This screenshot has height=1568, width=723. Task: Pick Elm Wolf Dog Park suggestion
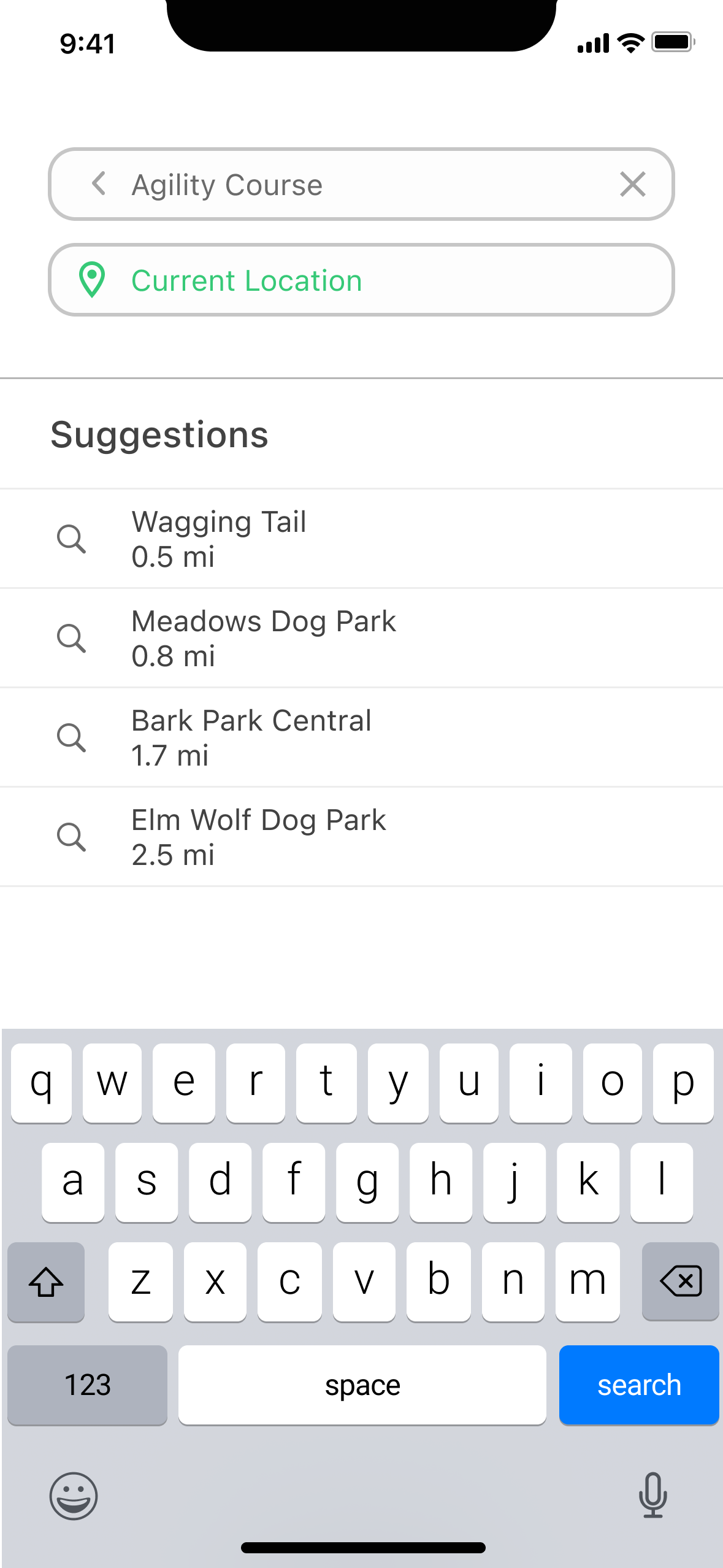361,837
